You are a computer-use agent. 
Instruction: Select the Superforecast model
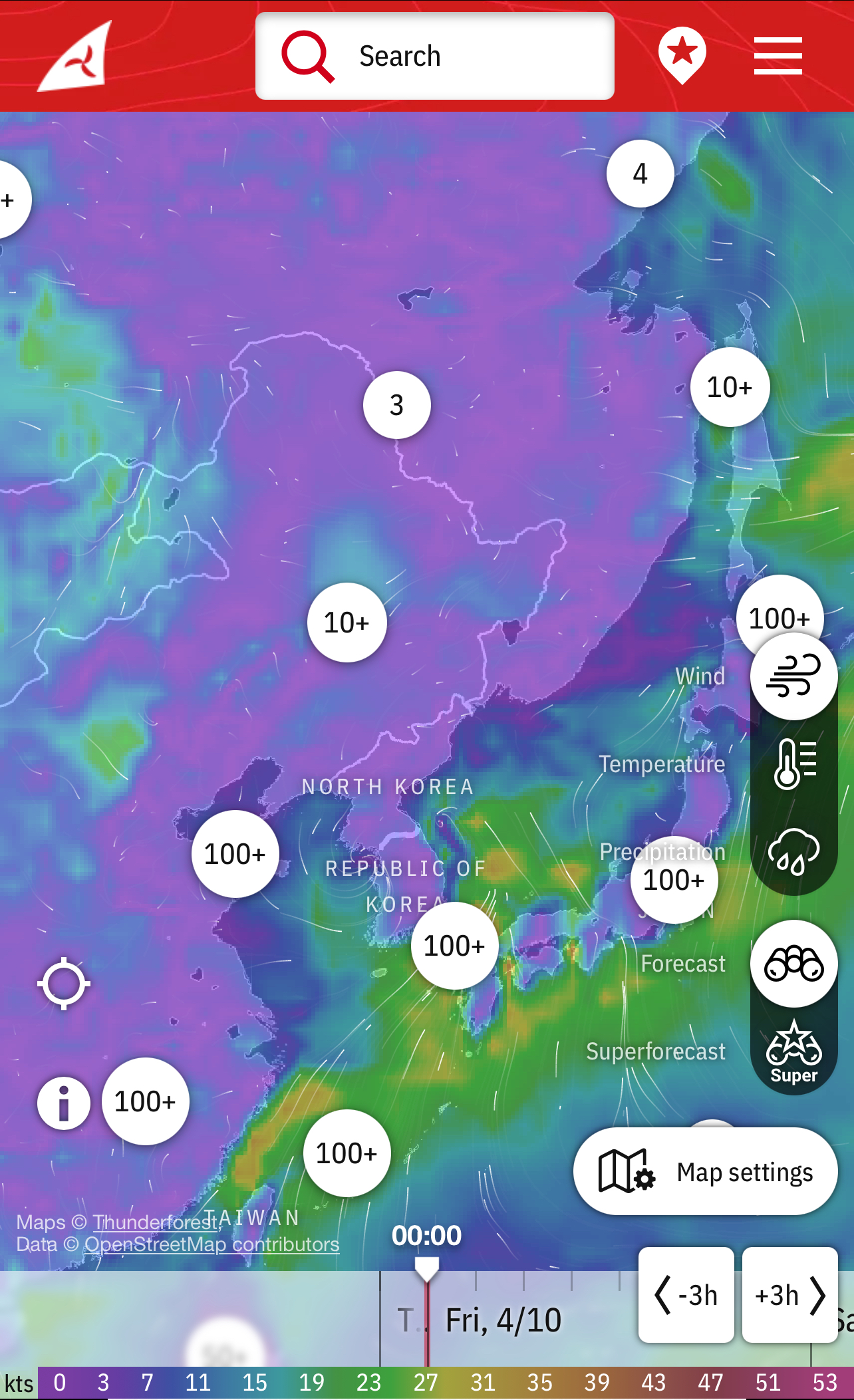point(793,1051)
